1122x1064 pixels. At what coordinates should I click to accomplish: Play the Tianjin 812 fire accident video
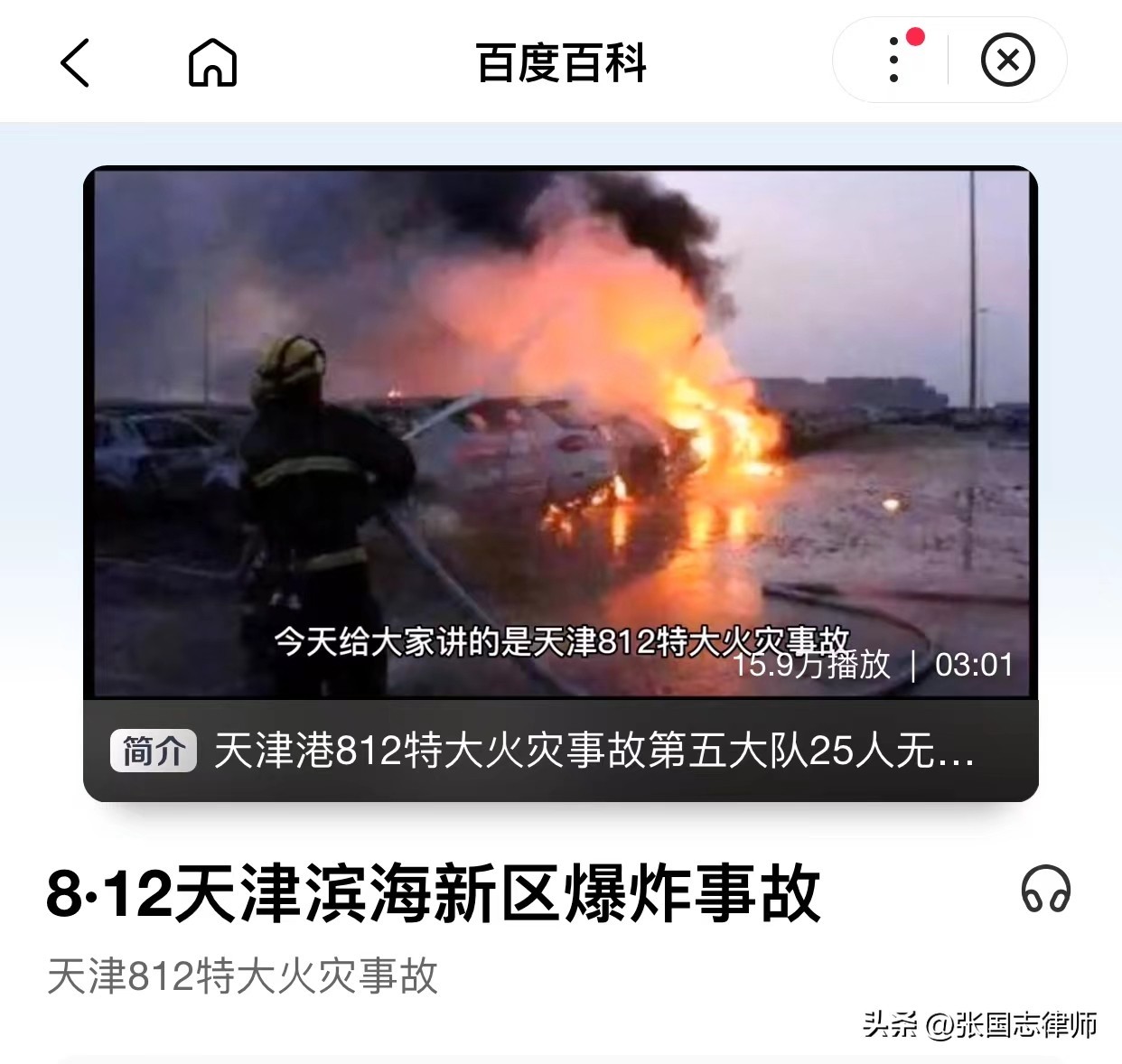[x=560, y=432]
